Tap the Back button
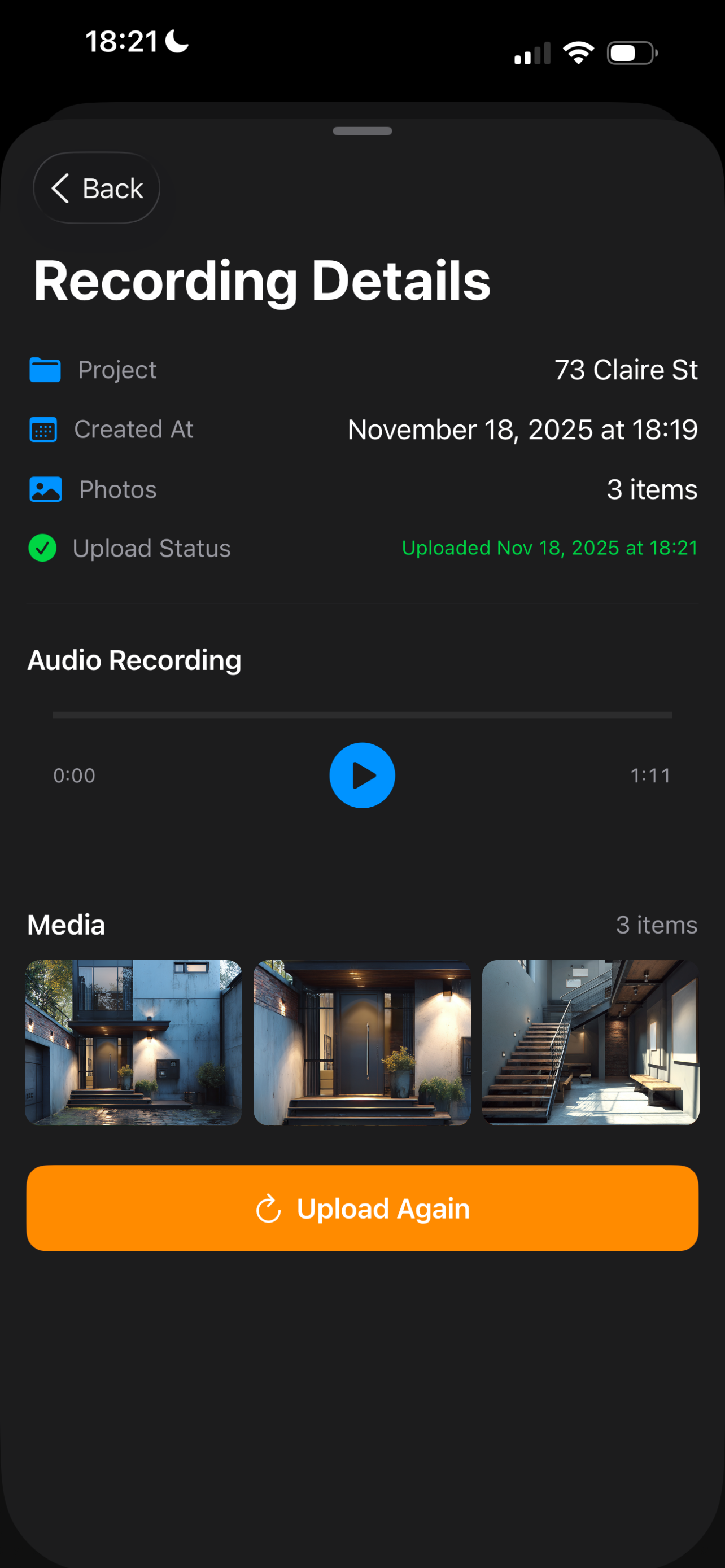The width and height of the screenshot is (725, 1568). coord(96,188)
